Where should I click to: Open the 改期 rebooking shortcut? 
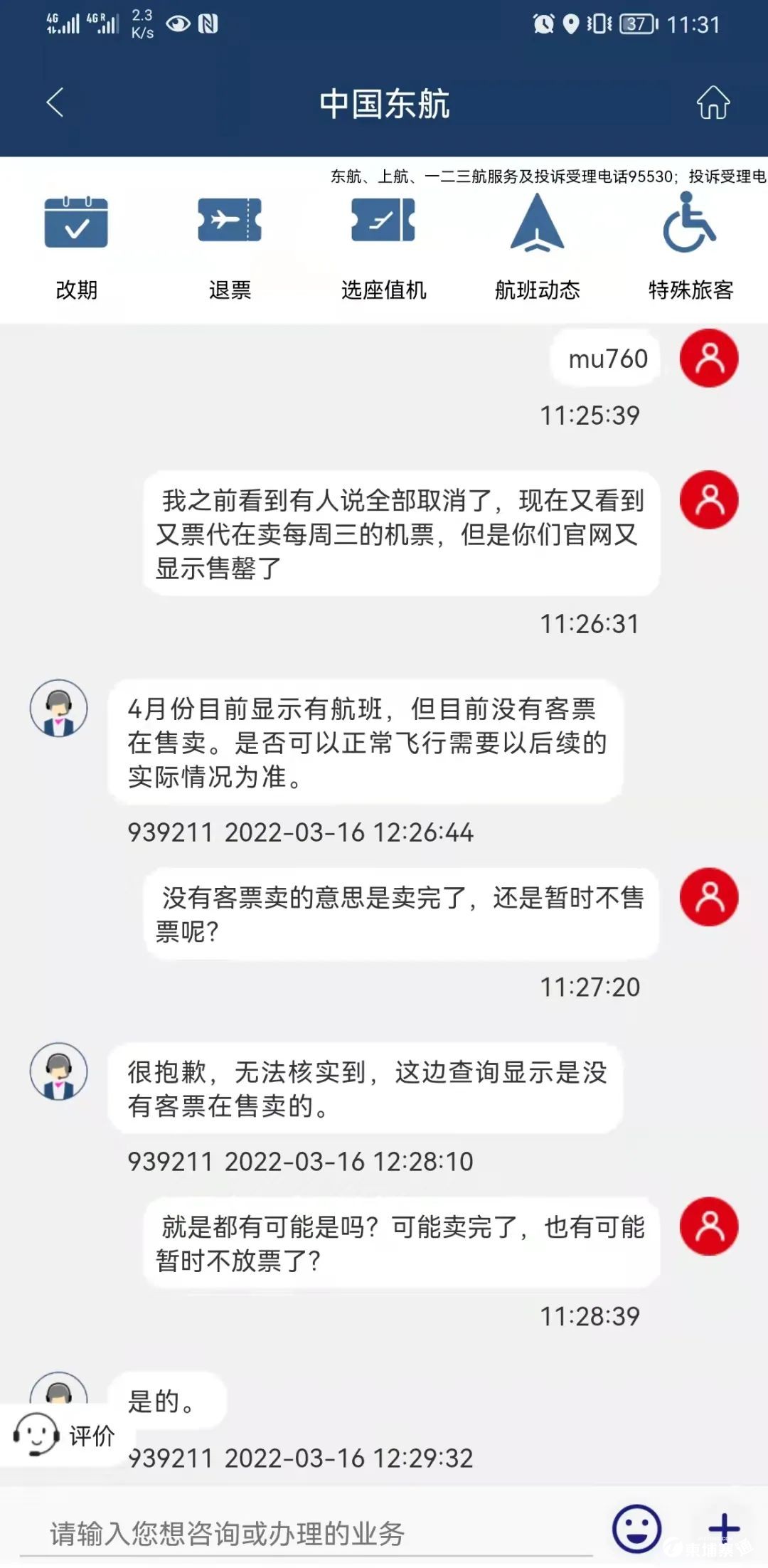[x=76, y=245]
